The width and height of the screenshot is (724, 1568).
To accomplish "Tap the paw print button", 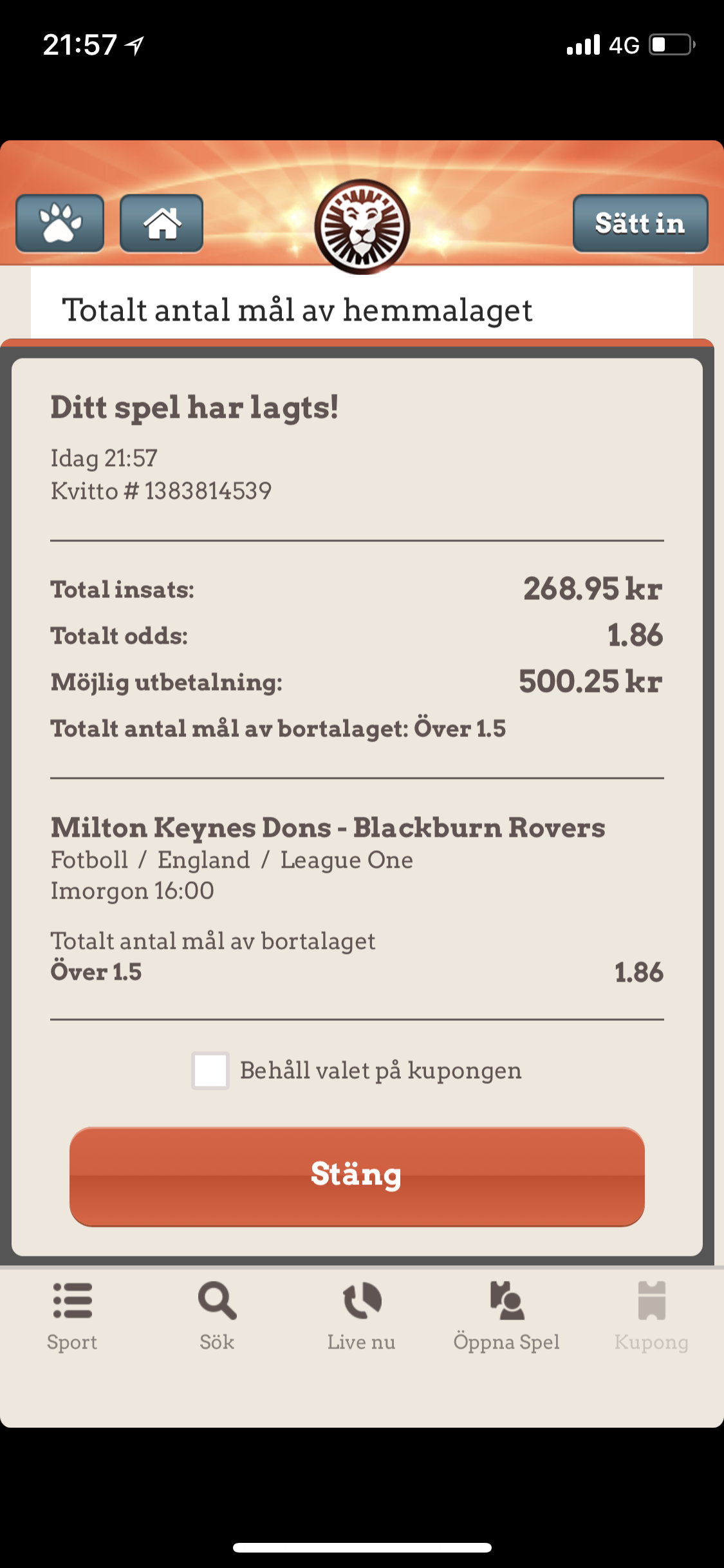I will tap(60, 223).
